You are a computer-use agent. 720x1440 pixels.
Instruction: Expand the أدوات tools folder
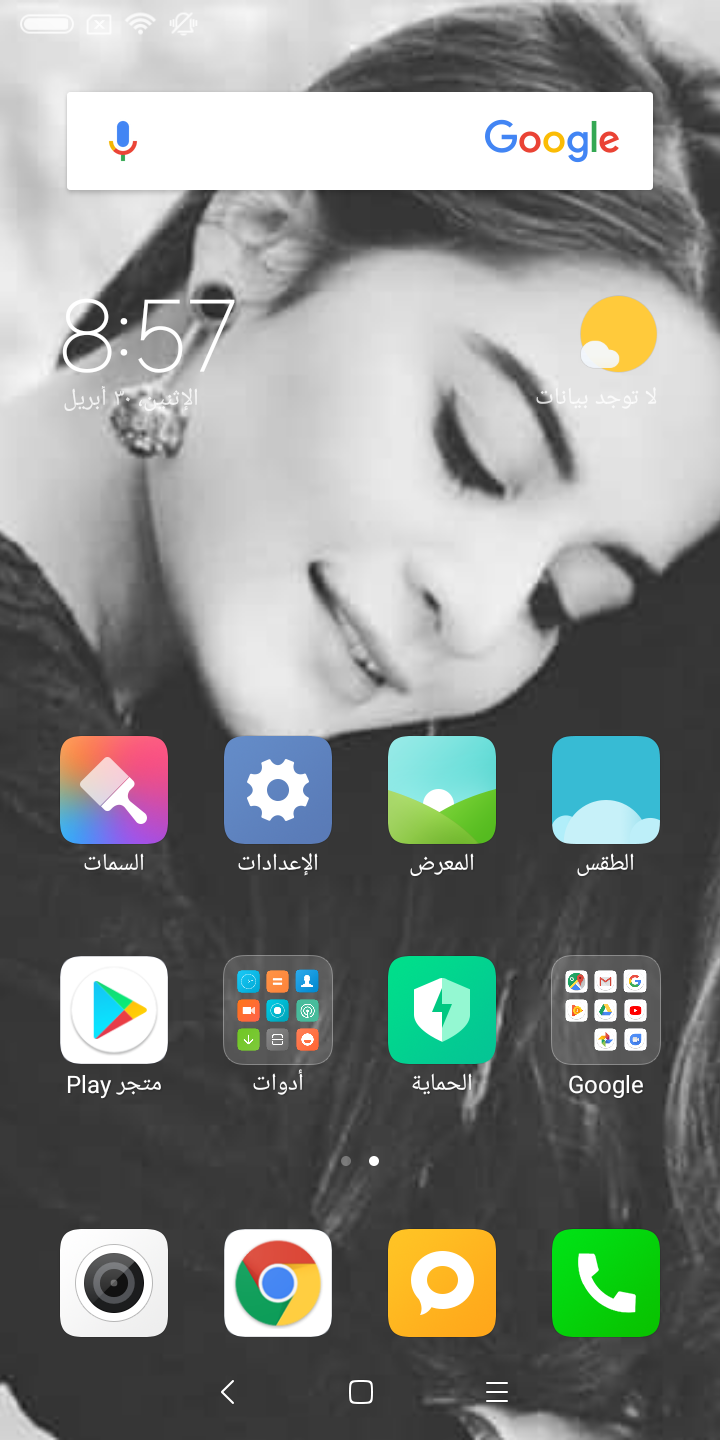point(278,1010)
